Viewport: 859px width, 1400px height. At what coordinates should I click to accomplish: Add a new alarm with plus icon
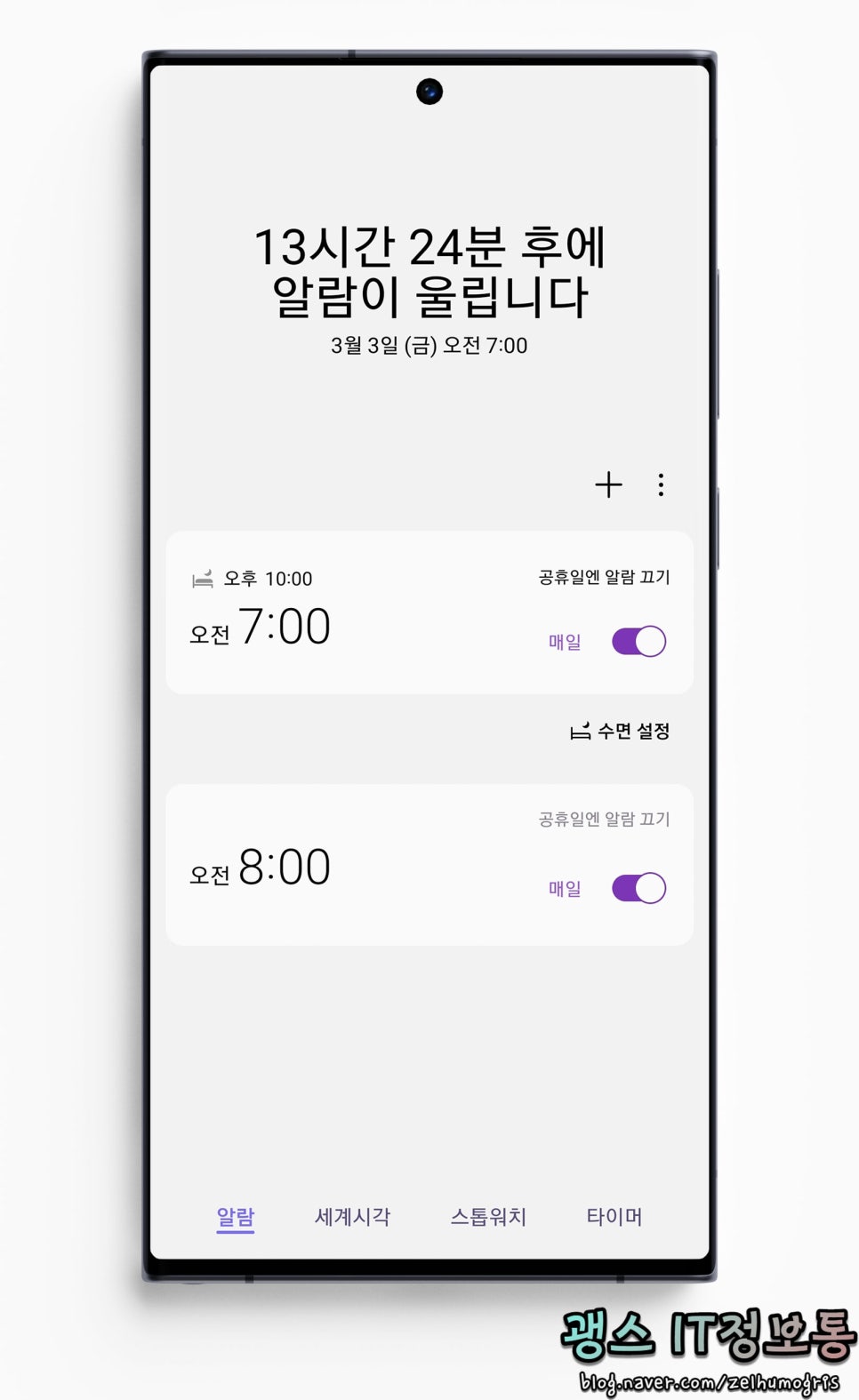pyautogui.click(x=608, y=484)
